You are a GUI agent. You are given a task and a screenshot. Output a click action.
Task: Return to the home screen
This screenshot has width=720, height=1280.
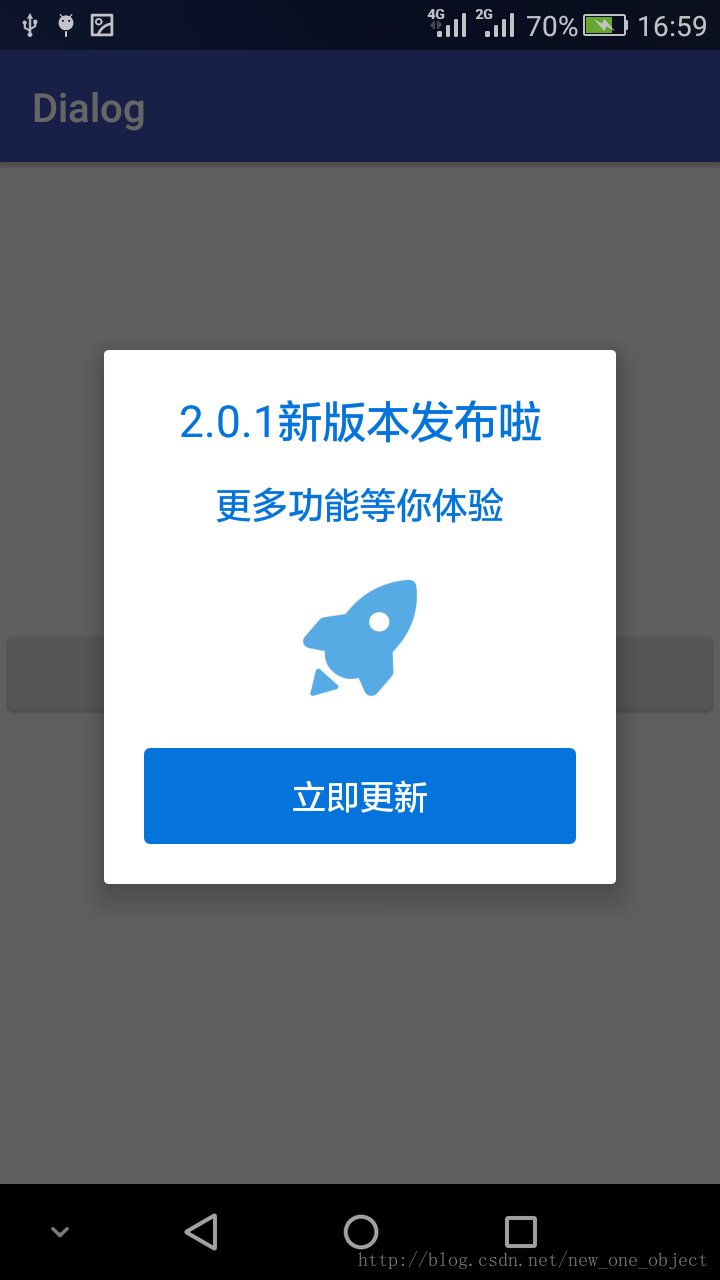tap(360, 1231)
